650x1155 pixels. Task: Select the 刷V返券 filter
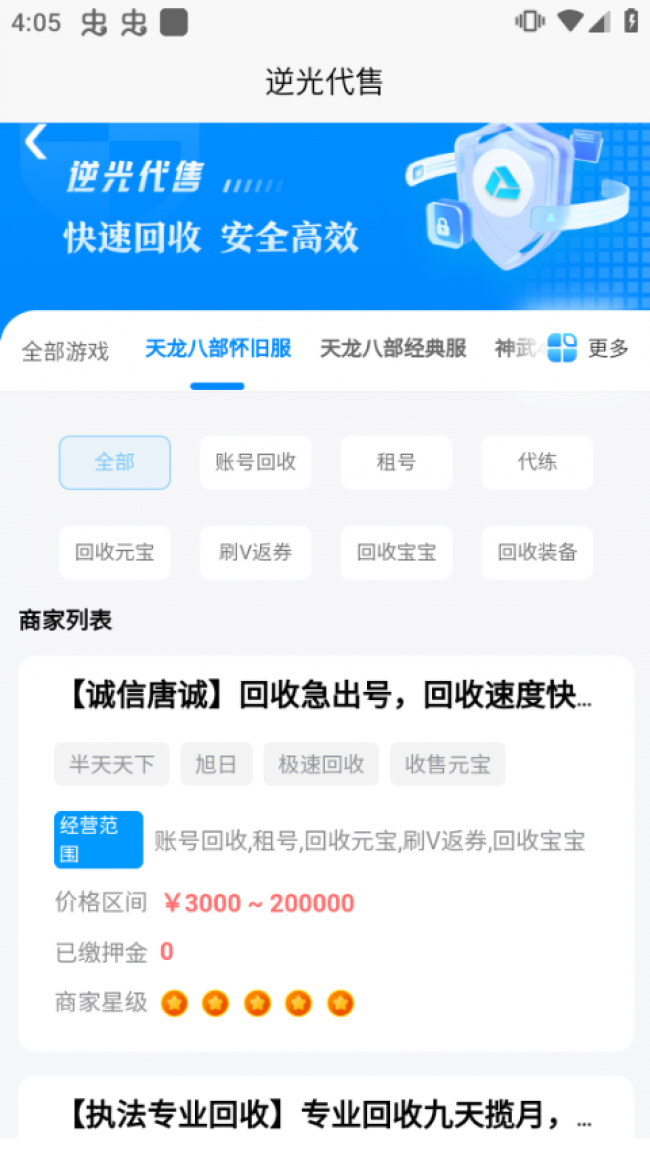click(x=256, y=553)
